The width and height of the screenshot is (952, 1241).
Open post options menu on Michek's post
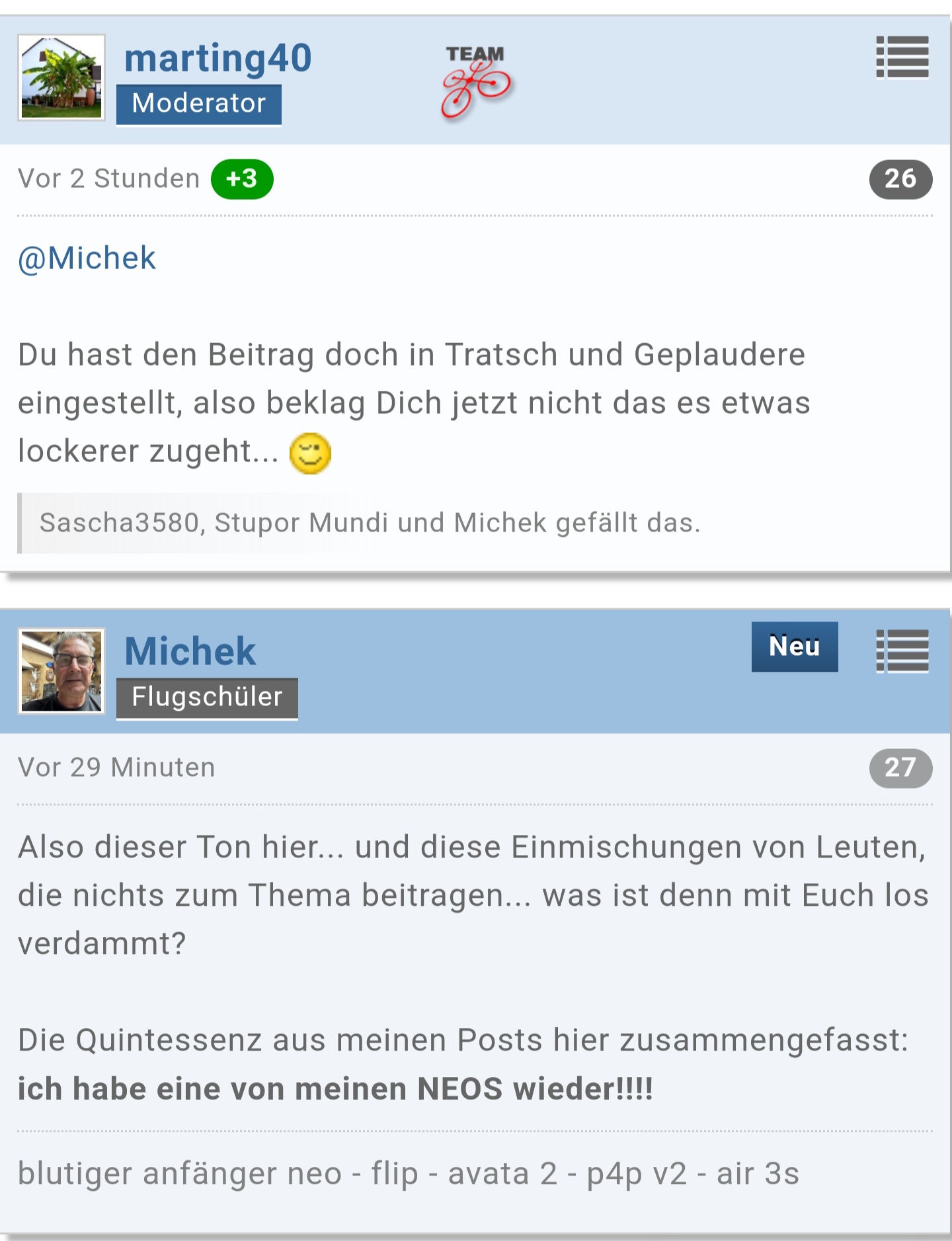click(902, 651)
